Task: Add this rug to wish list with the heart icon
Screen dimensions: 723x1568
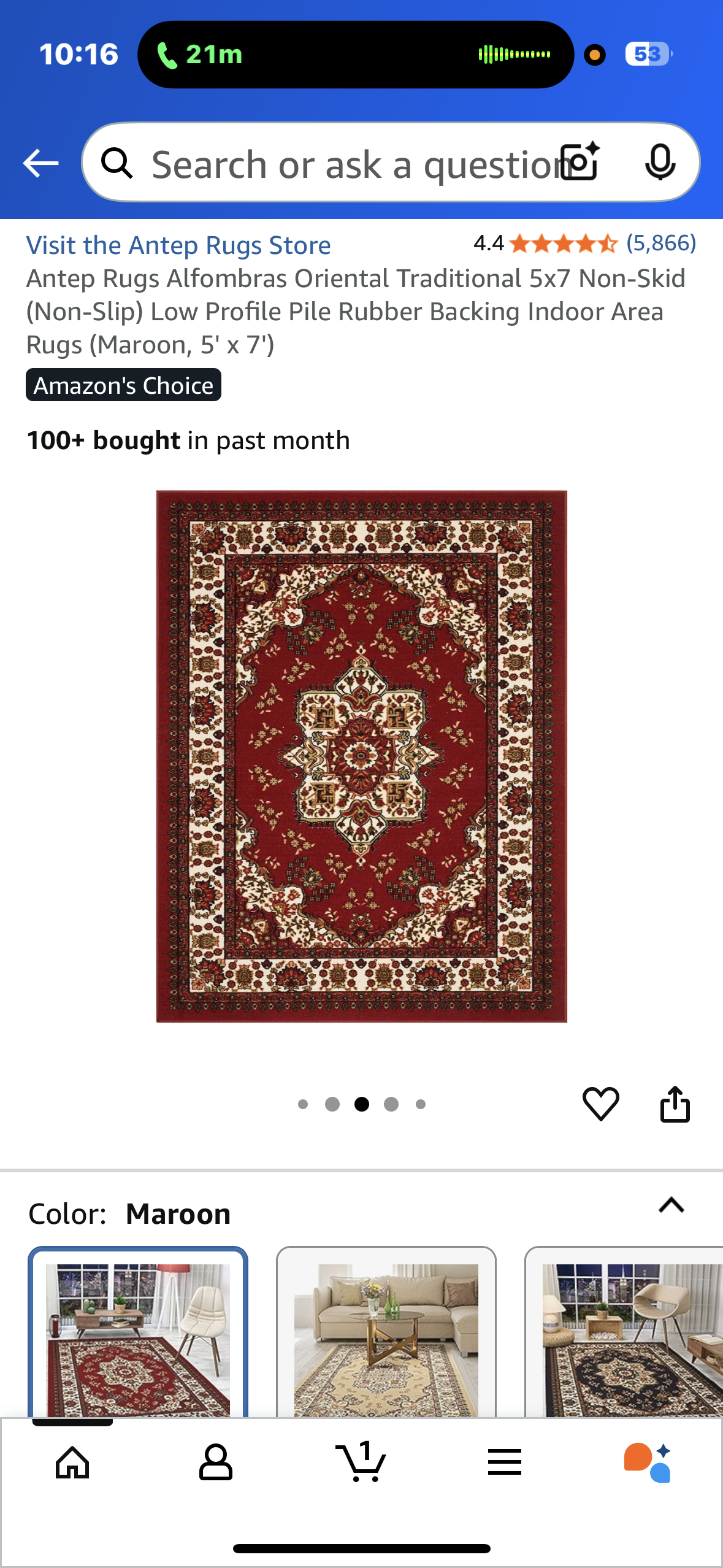Action: click(600, 1104)
